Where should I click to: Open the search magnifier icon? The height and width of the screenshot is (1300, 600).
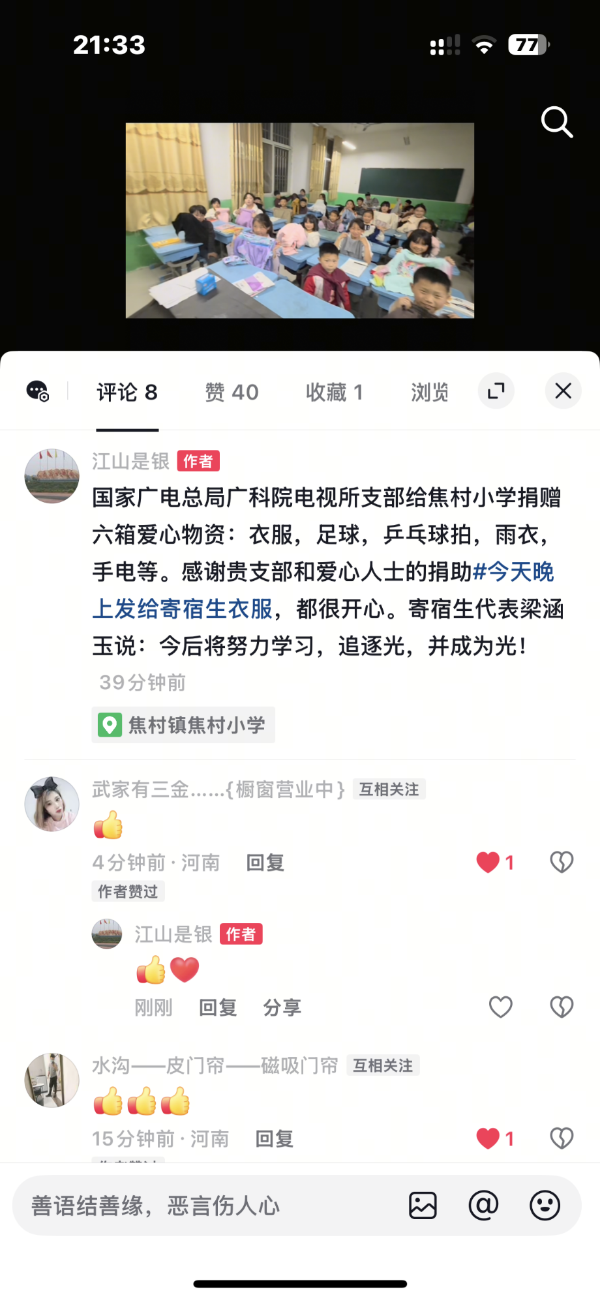tap(556, 122)
